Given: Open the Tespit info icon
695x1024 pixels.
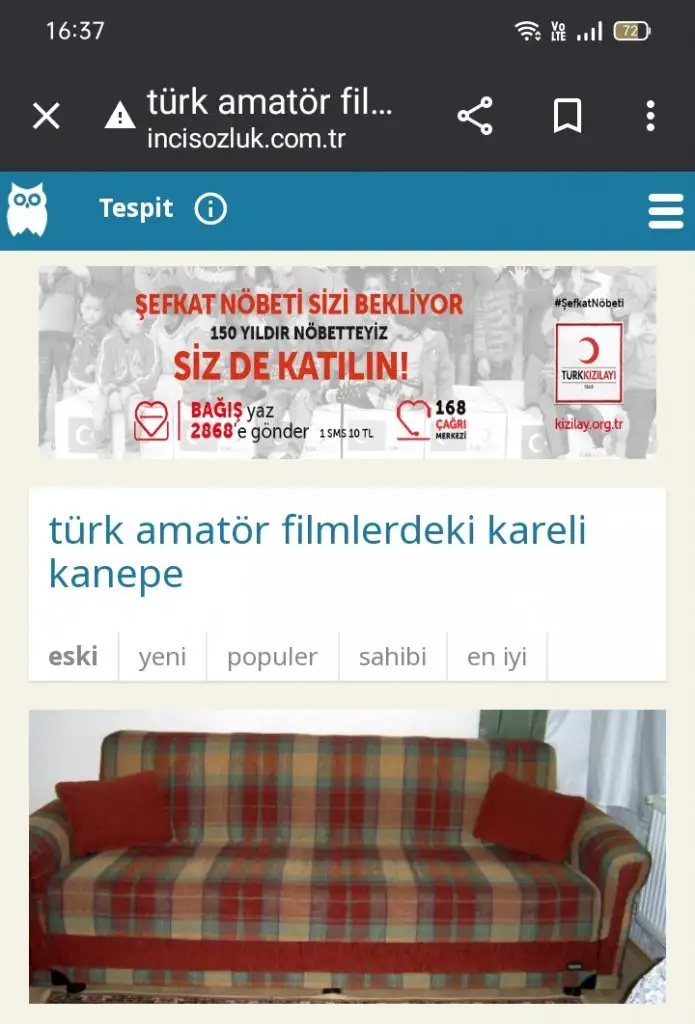Looking at the screenshot, I should [x=210, y=209].
